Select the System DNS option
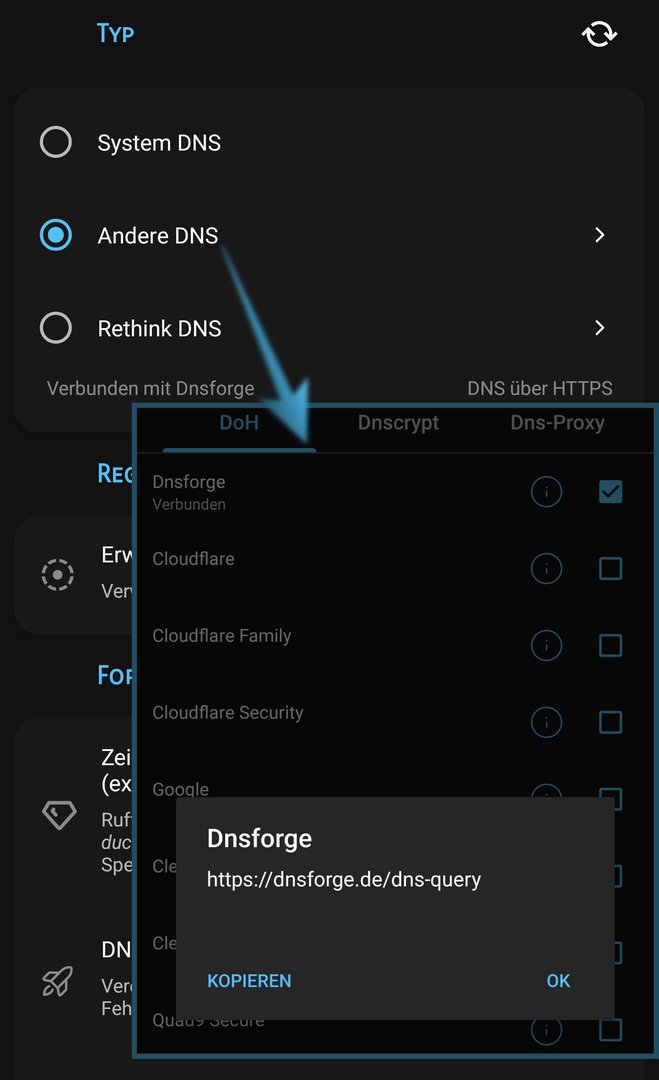659x1080 pixels. click(x=56, y=142)
